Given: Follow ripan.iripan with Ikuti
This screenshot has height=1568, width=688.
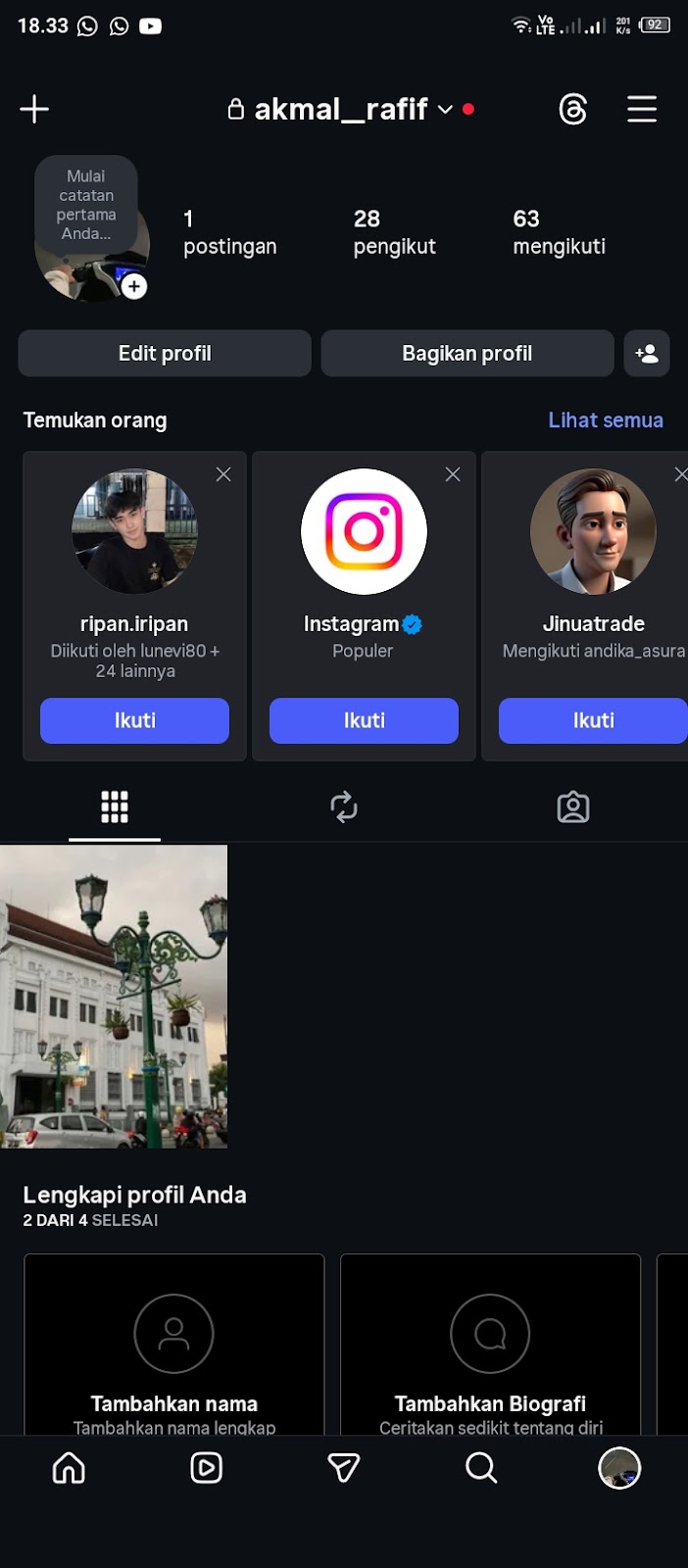Looking at the screenshot, I should [x=134, y=720].
